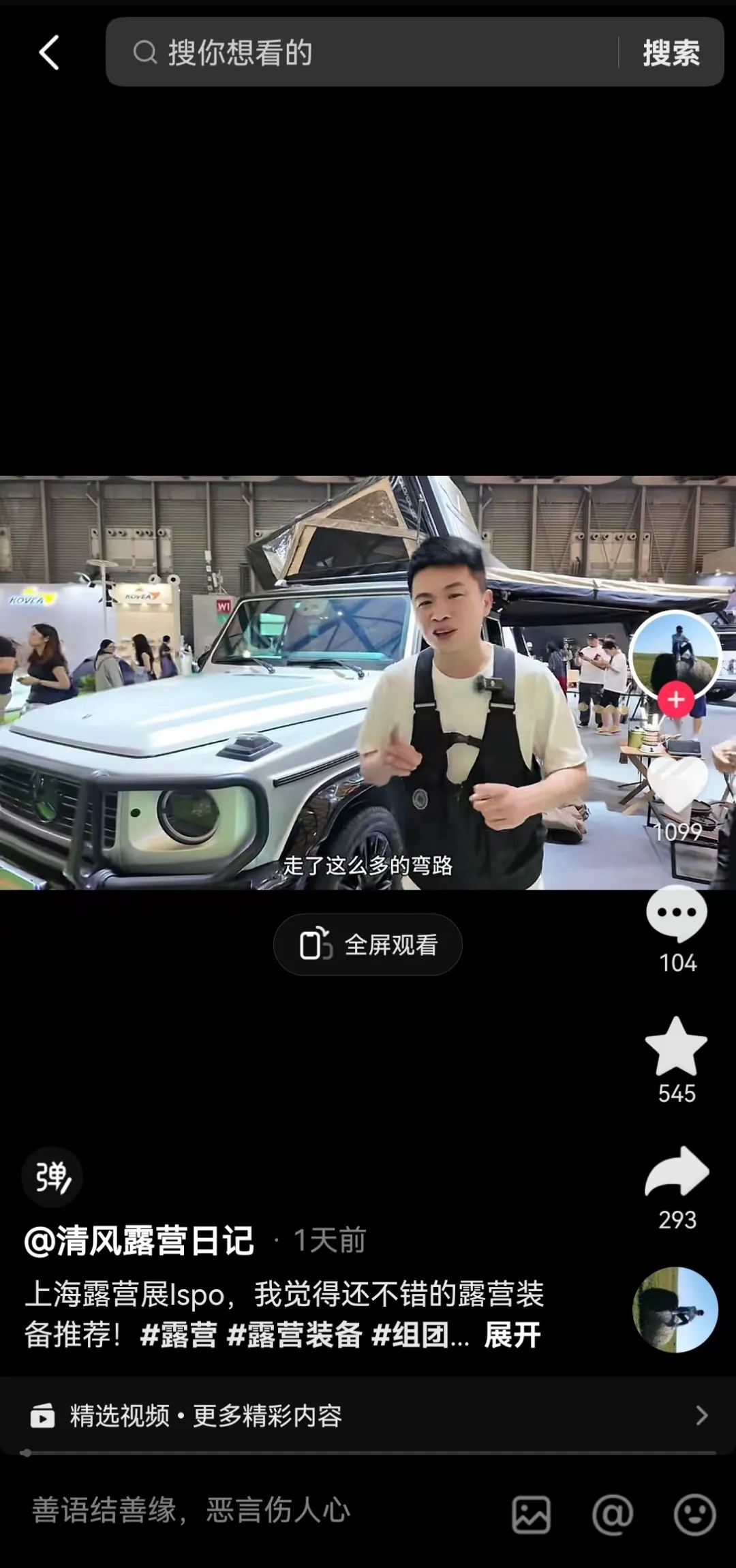Expand the description with 展开
The width and height of the screenshot is (736, 1568).
[512, 1335]
